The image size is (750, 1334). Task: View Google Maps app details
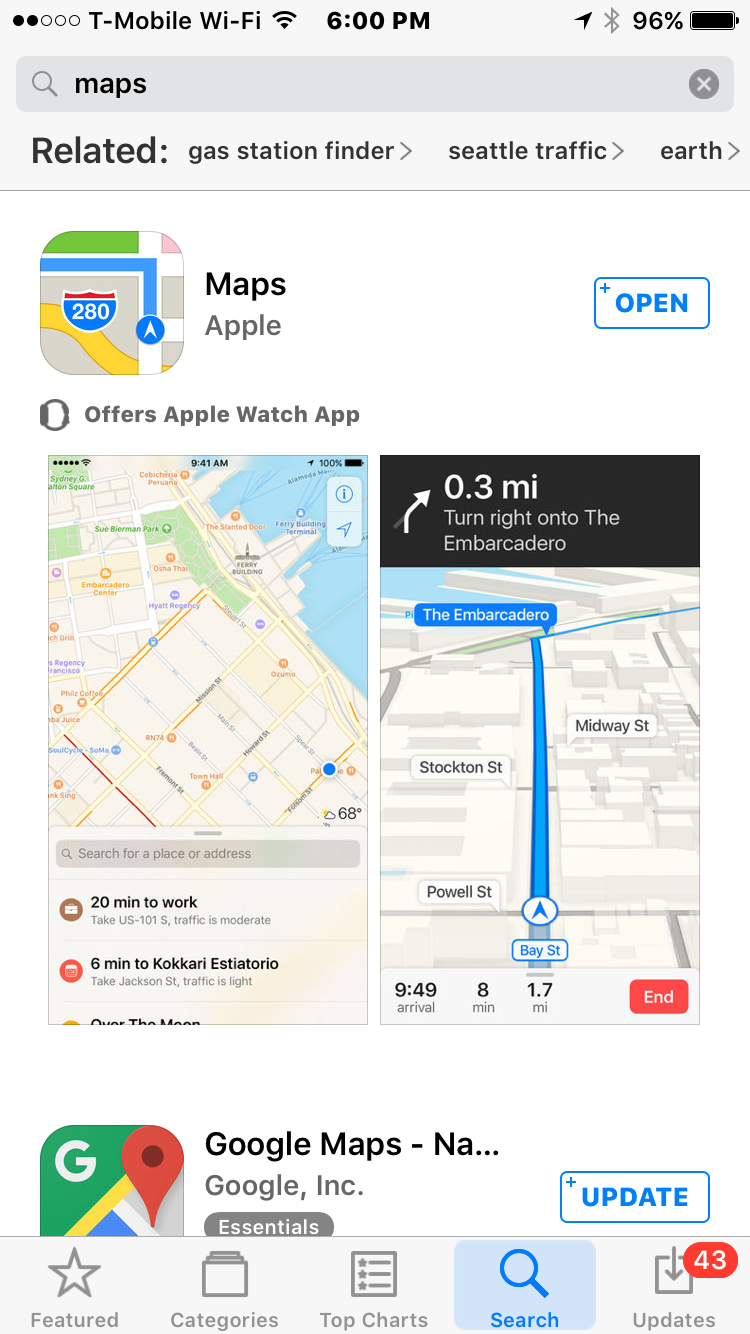[351, 1165]
